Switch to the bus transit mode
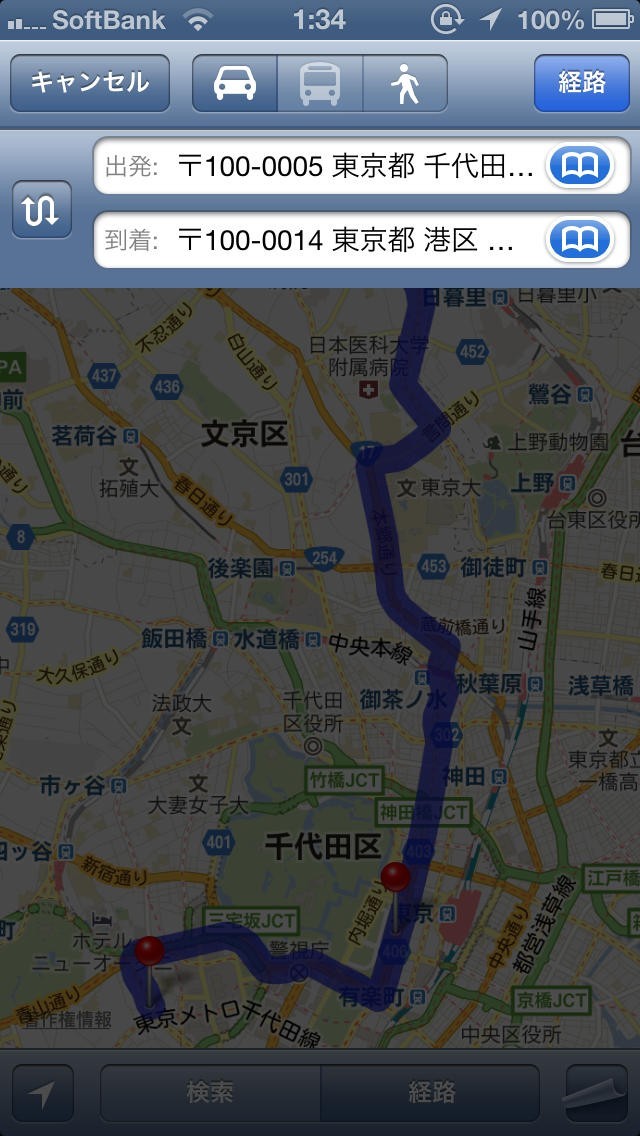Viewport: 640px width, 1136px height. click(320, 83)
